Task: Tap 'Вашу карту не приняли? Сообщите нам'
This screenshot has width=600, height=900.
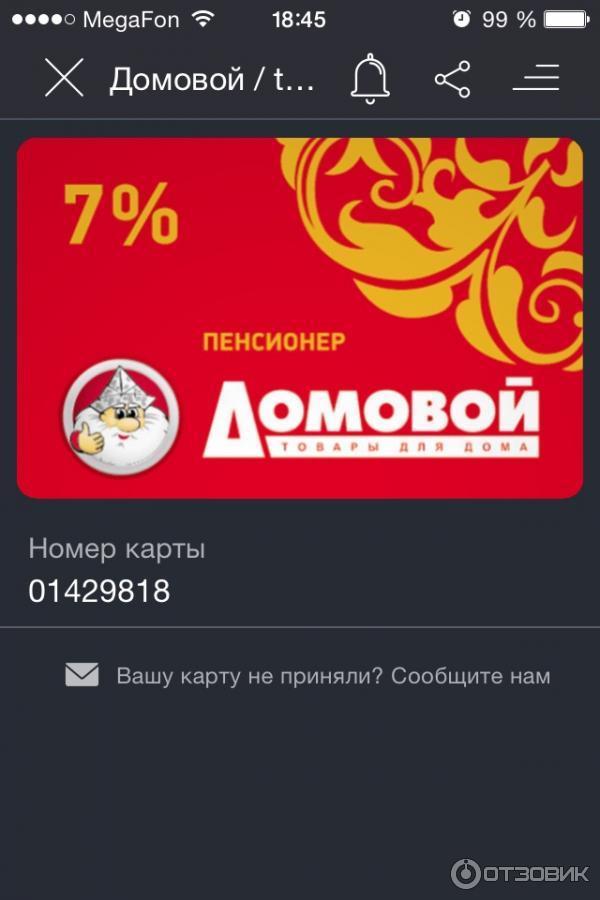Action: [x=332, y=676]
